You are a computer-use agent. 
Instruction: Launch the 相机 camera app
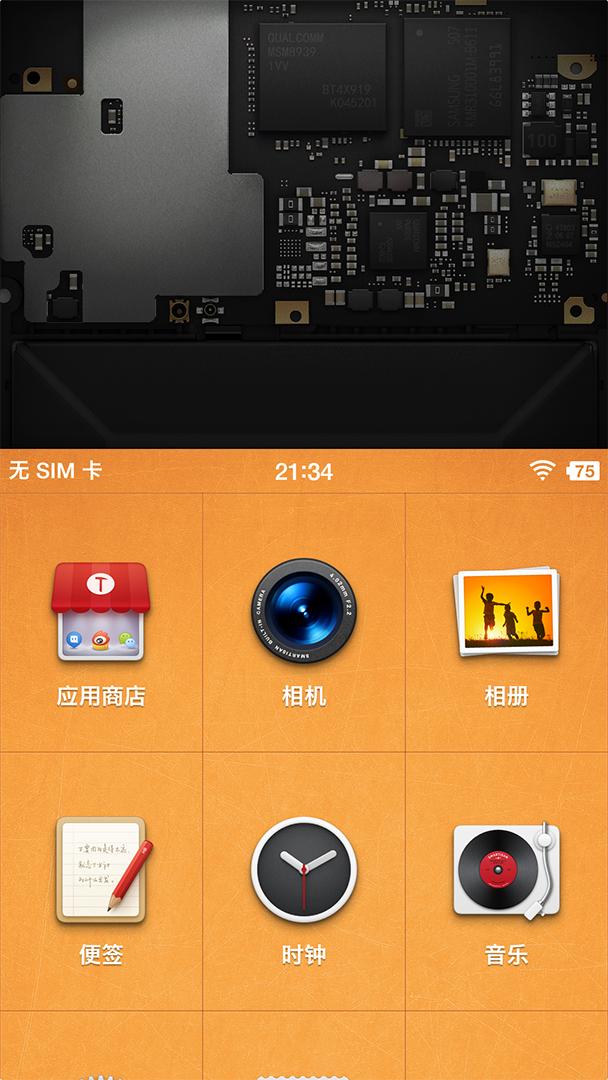point(303,612)
